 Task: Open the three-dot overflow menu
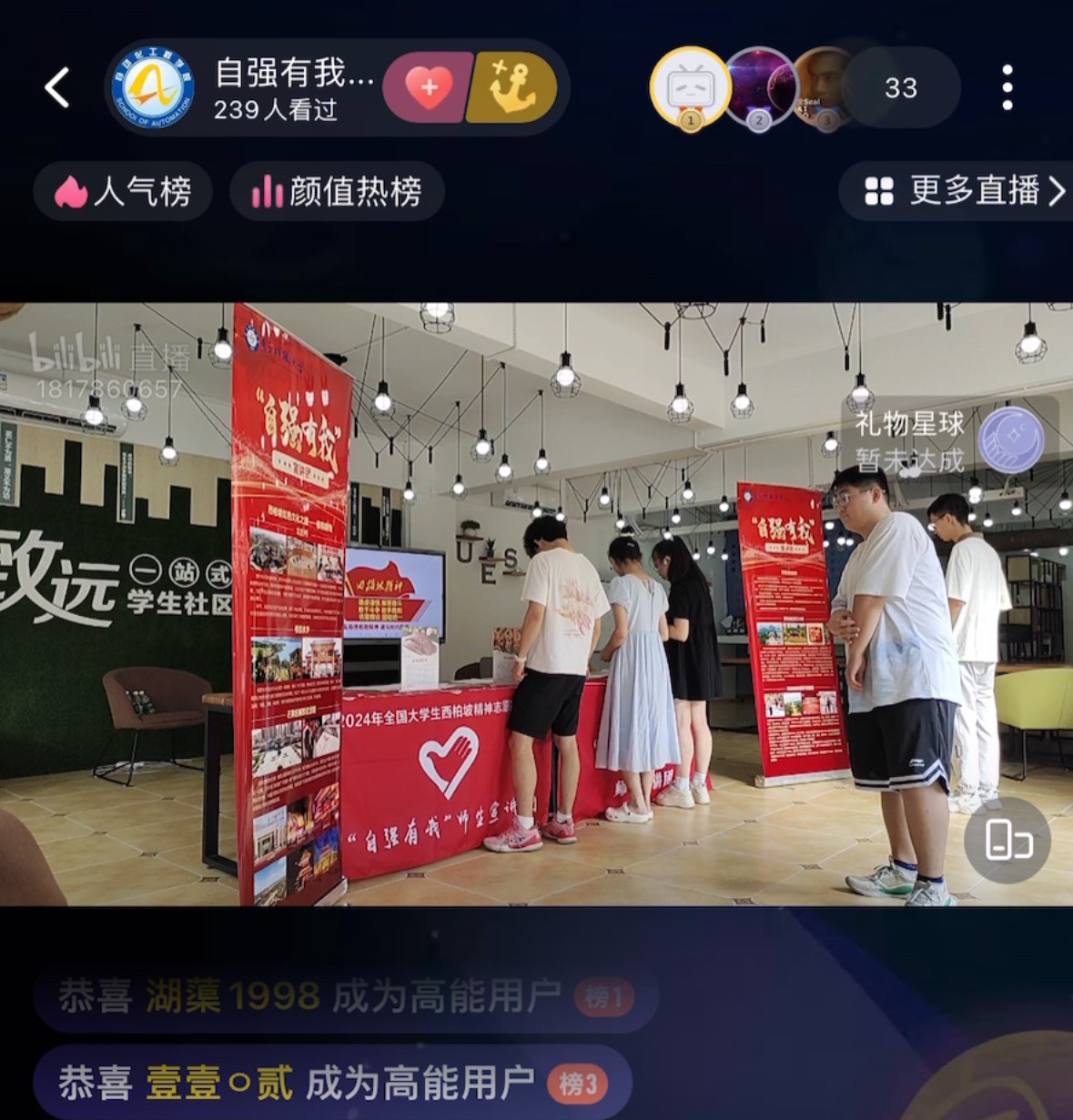(x=1007, y=88)
